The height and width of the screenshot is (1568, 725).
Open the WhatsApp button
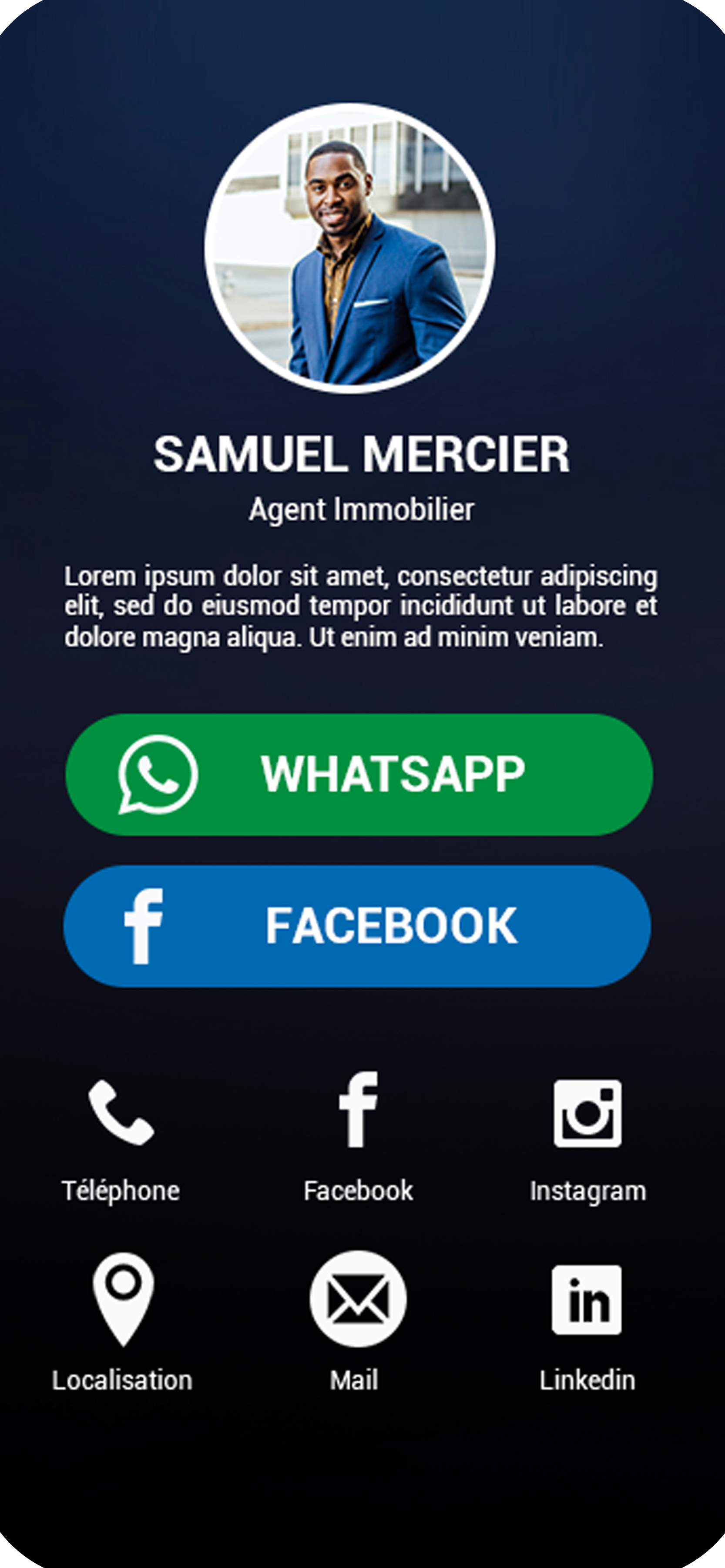[x=359, y=774]
